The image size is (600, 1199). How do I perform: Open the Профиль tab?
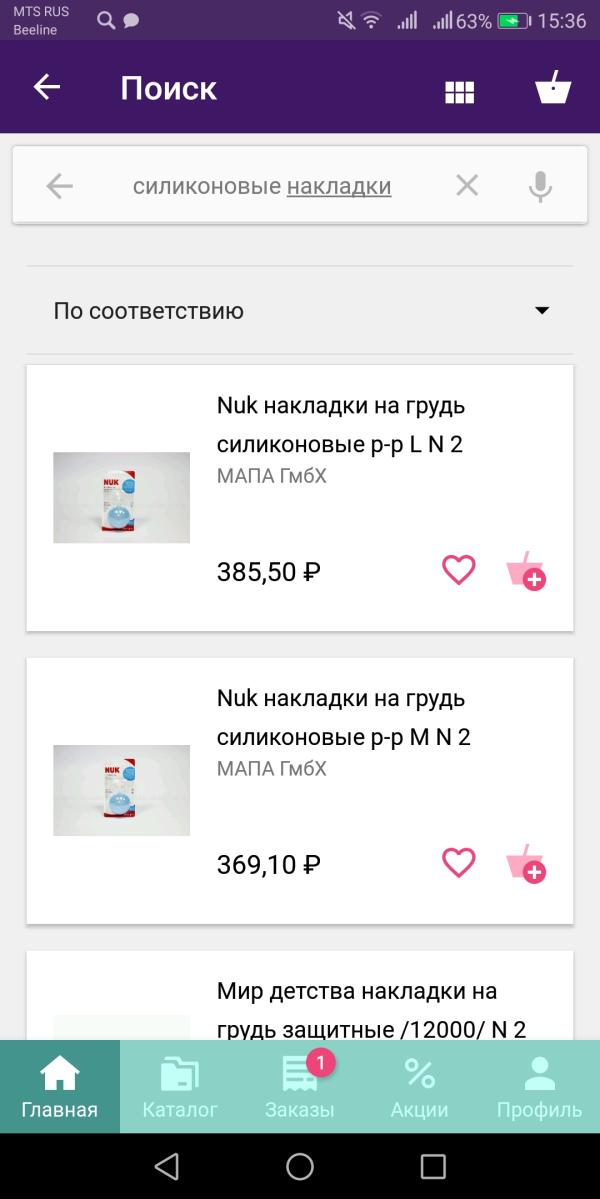pyautogui.click(x=539, y=1087)
